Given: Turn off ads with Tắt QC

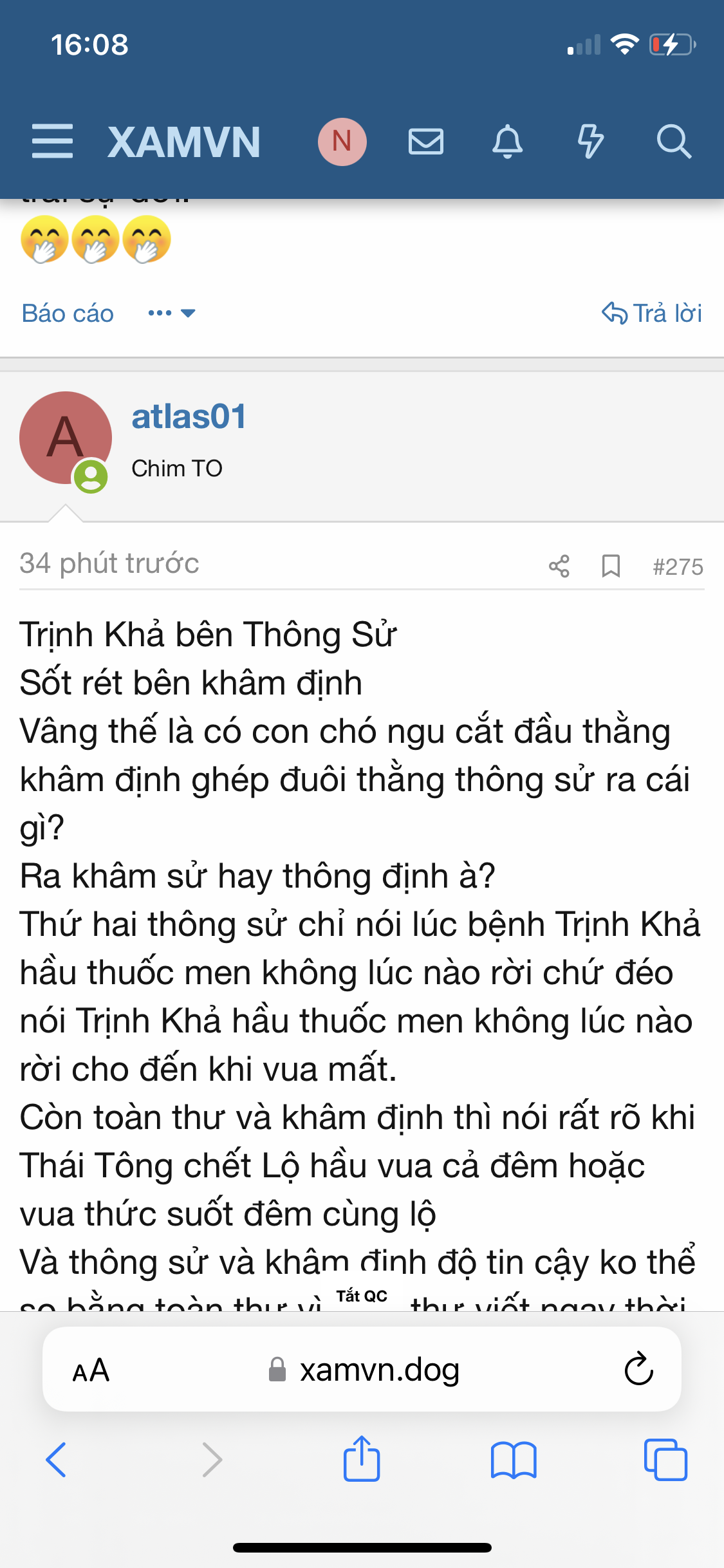Looking at the screenshot, I should pos(362,1296).
